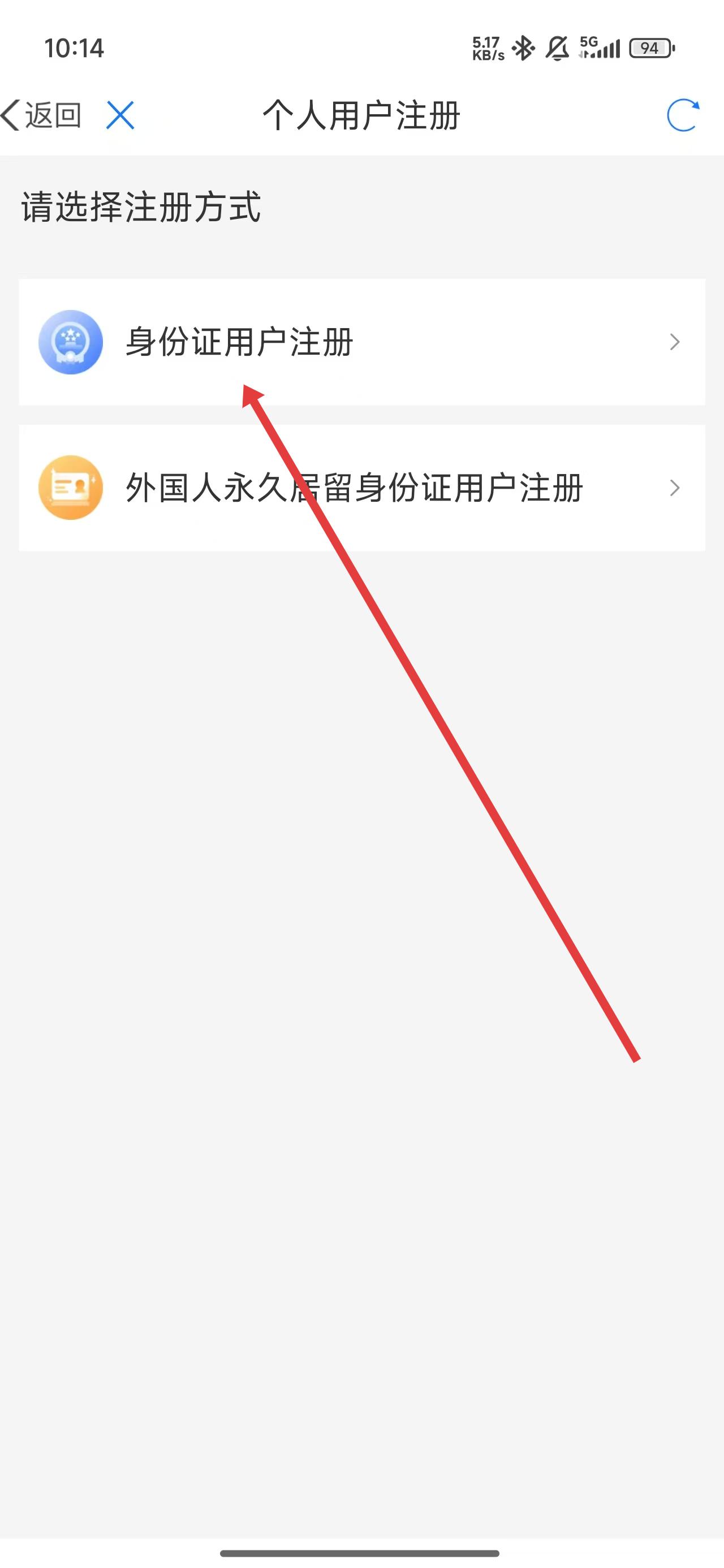Screen dimensions: 724x1568
Task: Refresh the page with the reload icon
Action: pos(682,115)
